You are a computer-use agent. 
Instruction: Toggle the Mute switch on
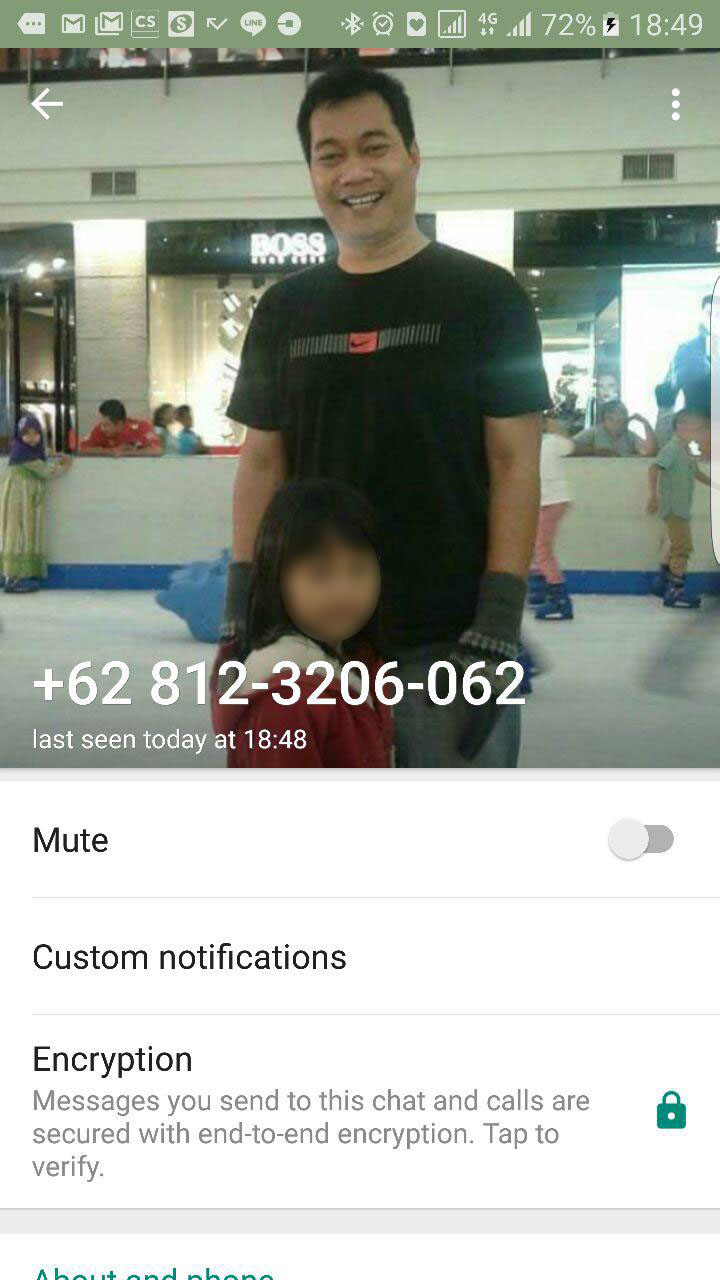tap(641, 839)
